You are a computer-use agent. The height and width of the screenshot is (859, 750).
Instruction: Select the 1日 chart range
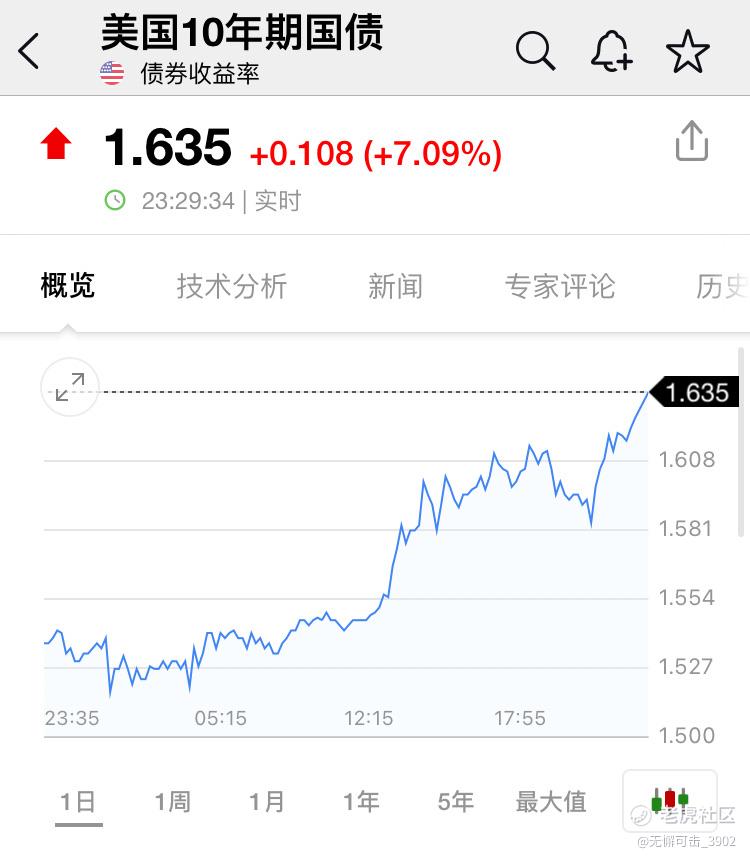click(x=78, y=801)
